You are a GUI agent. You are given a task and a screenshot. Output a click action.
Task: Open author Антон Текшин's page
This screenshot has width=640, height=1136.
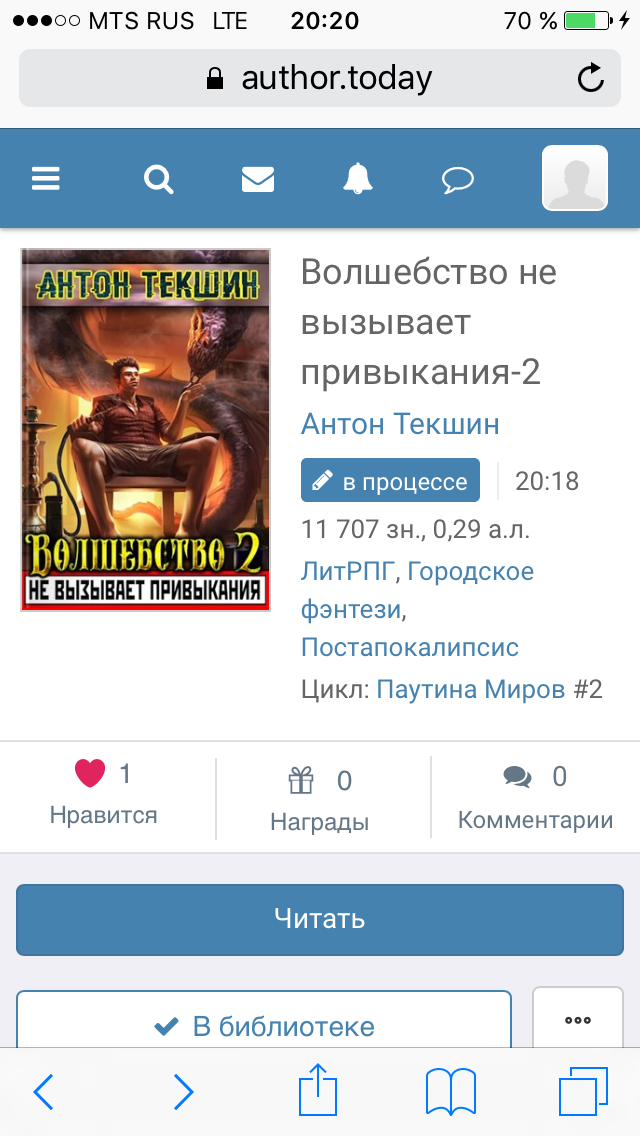pyautogui.click(x=400, y=424)
